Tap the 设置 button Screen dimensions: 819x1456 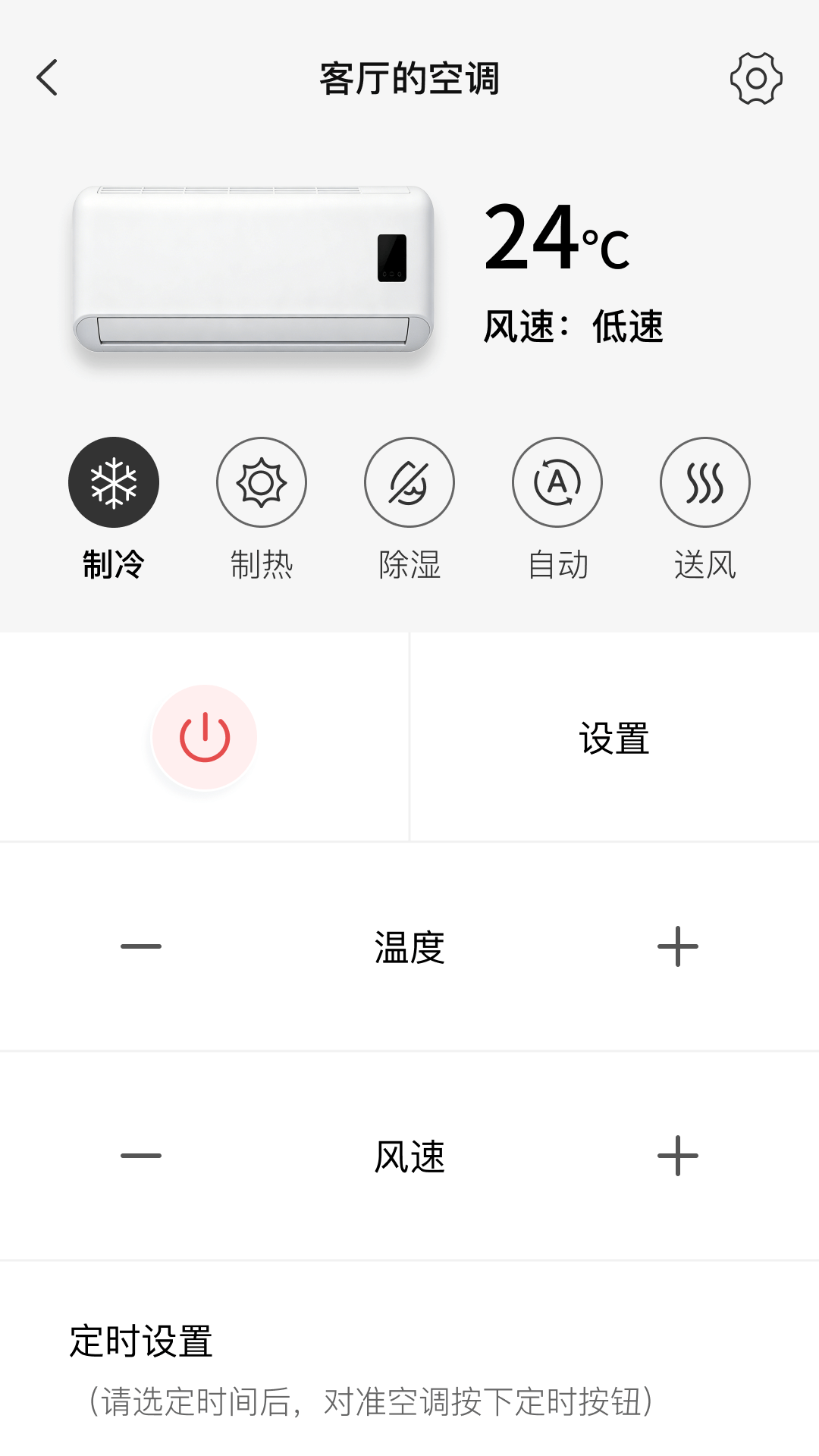pyautogui.click(x=614, y=734)
